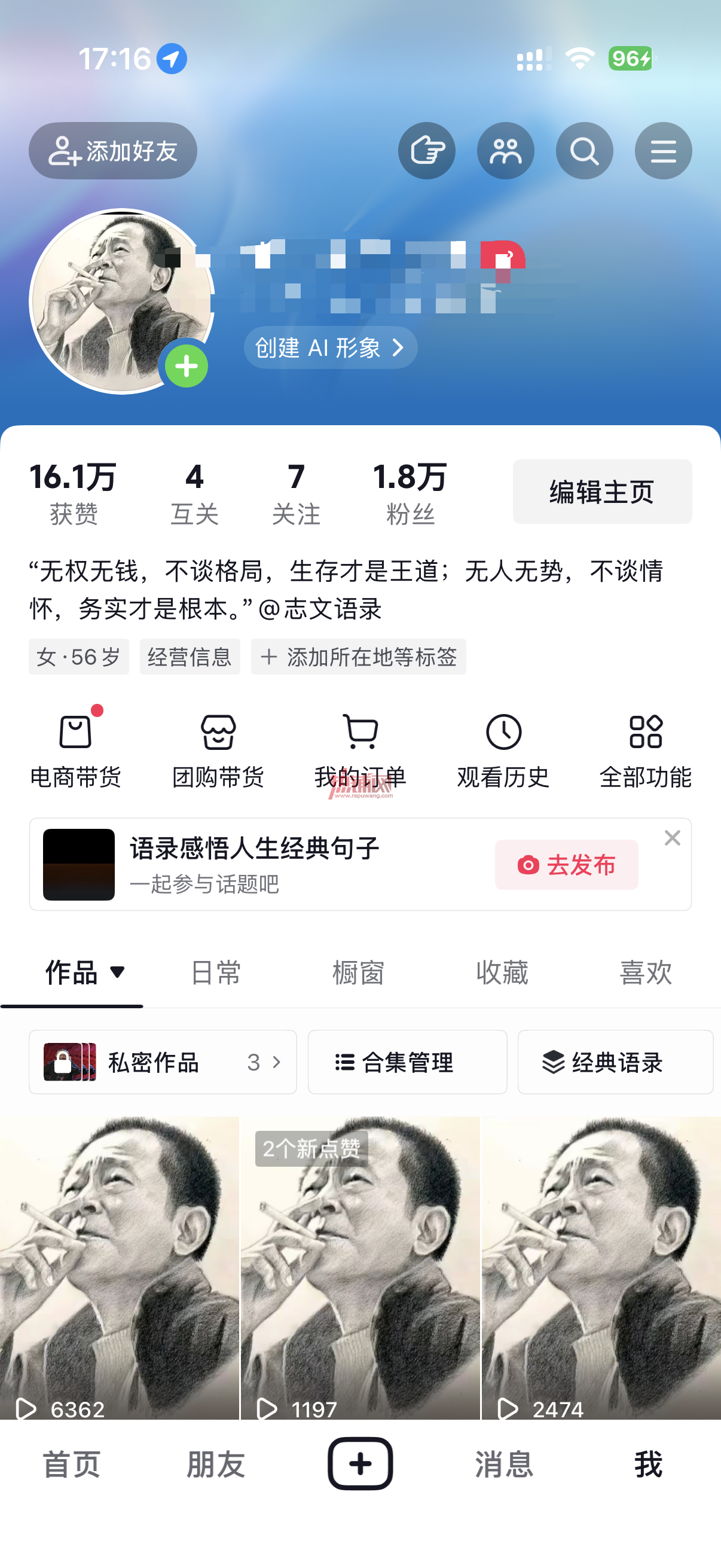This screenshot has width=721, height=1568.
Task: Open the search magnifier icon
Action: (x=584, y=150)
